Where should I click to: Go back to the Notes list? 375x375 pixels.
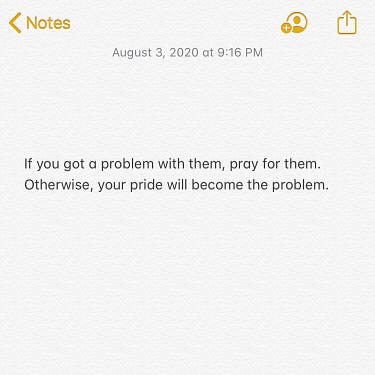[40, 23]
